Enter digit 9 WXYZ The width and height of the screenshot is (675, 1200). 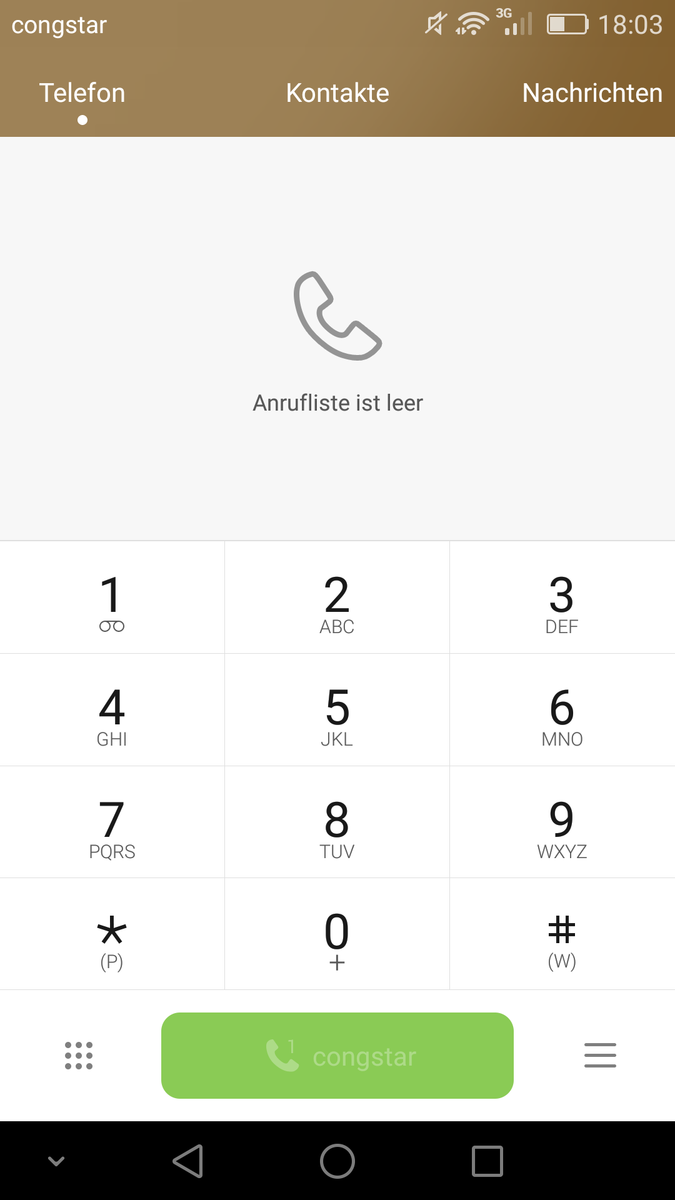pos(562,823)
